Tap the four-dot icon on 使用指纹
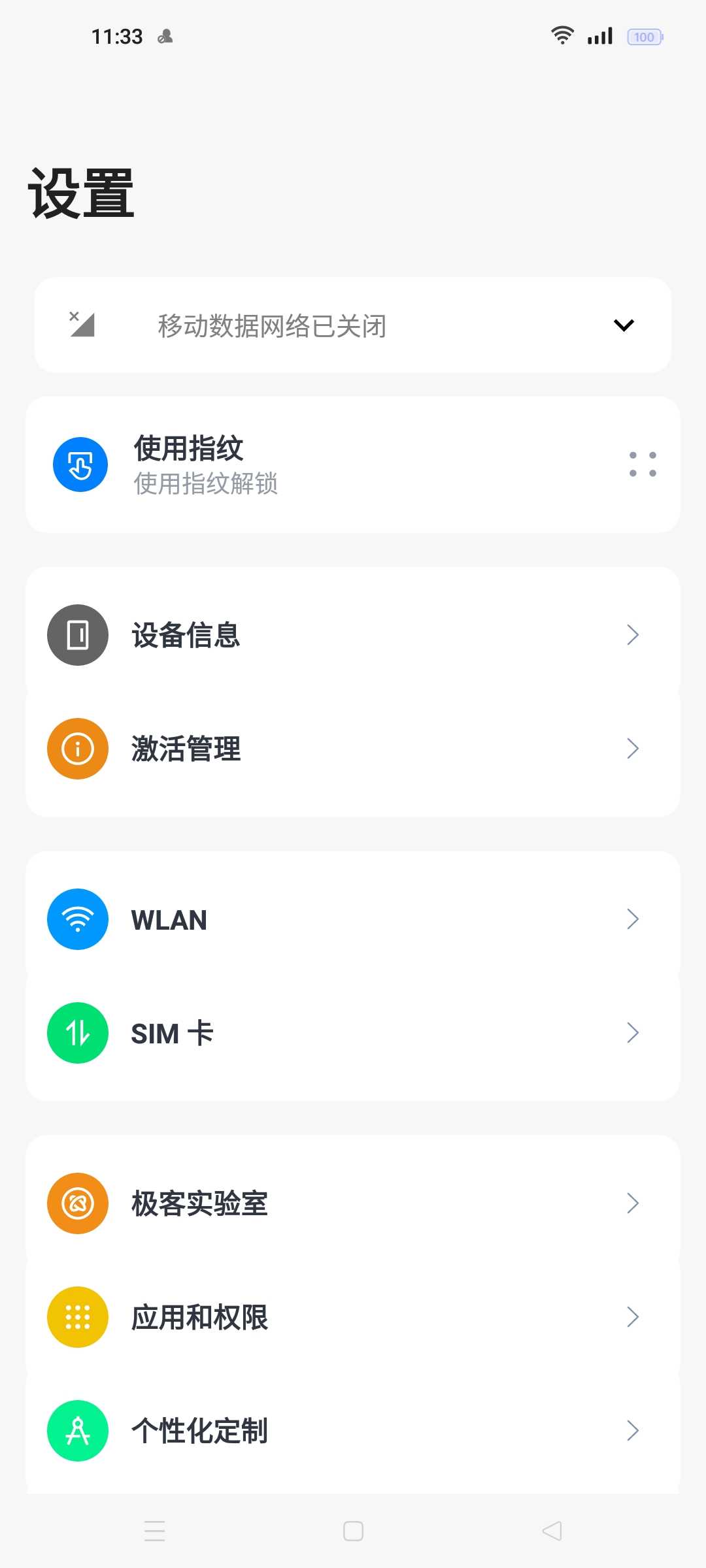This screenshot has height=1568, width=706. [643, 465]
